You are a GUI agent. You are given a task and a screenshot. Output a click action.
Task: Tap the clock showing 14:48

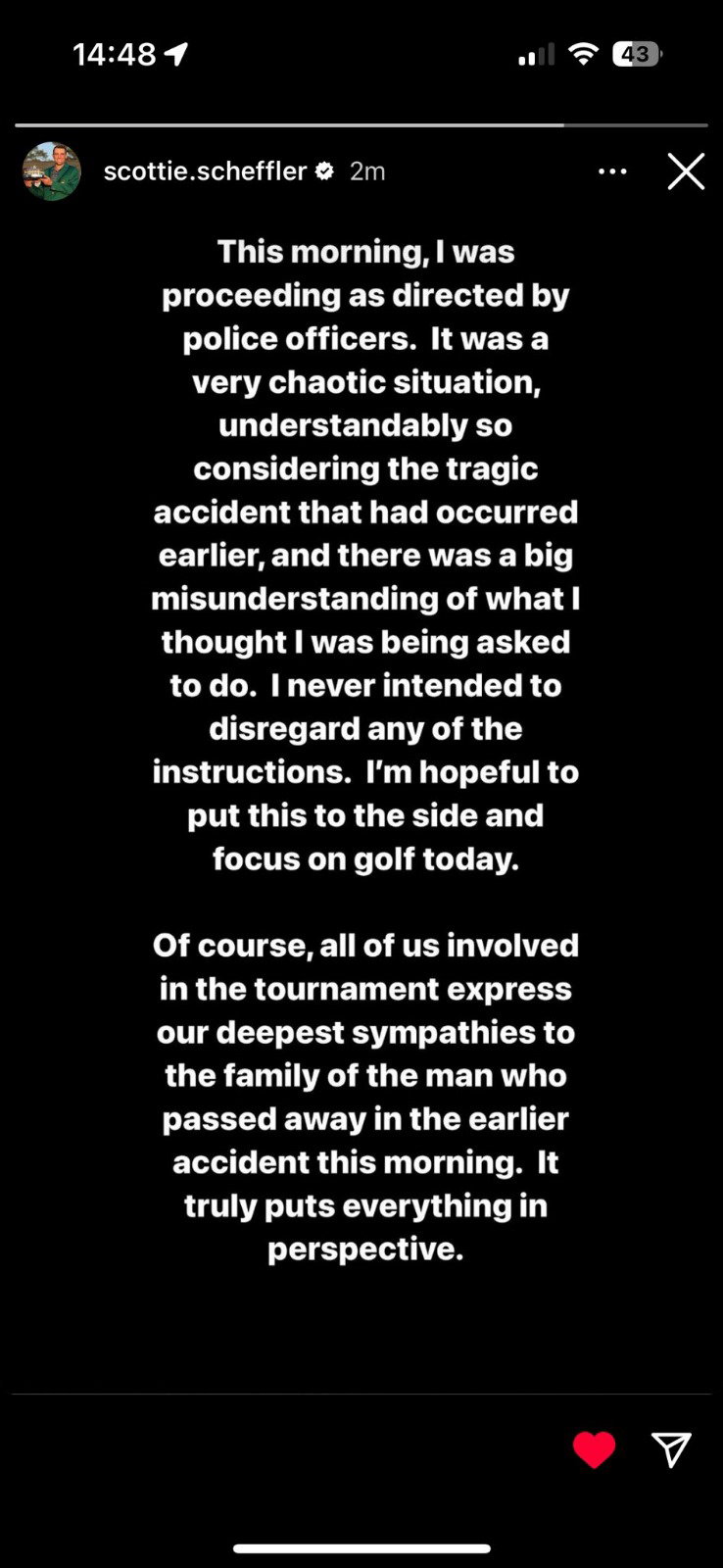(113, 54)
